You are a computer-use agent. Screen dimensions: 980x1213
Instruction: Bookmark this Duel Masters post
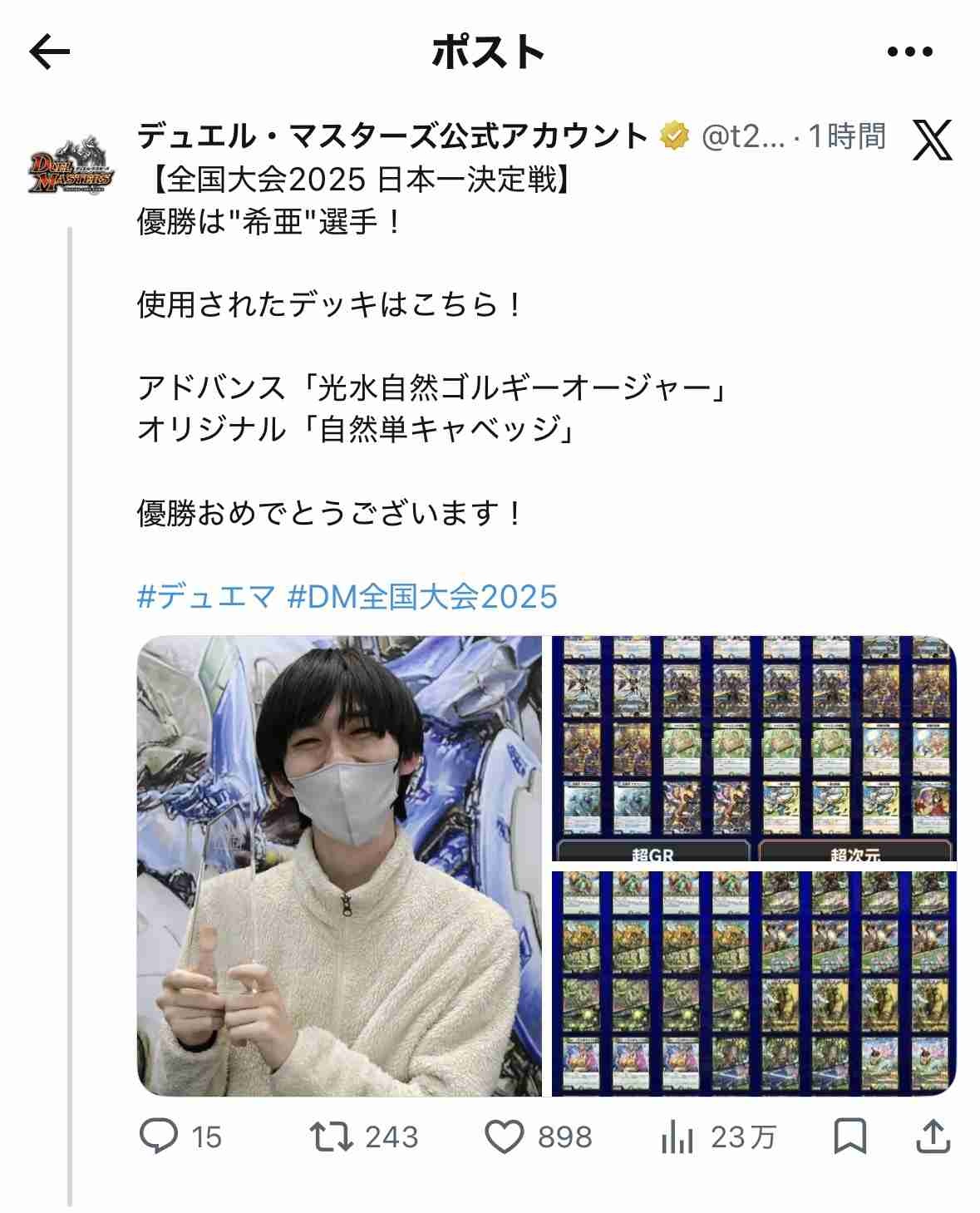[850, 1137]
